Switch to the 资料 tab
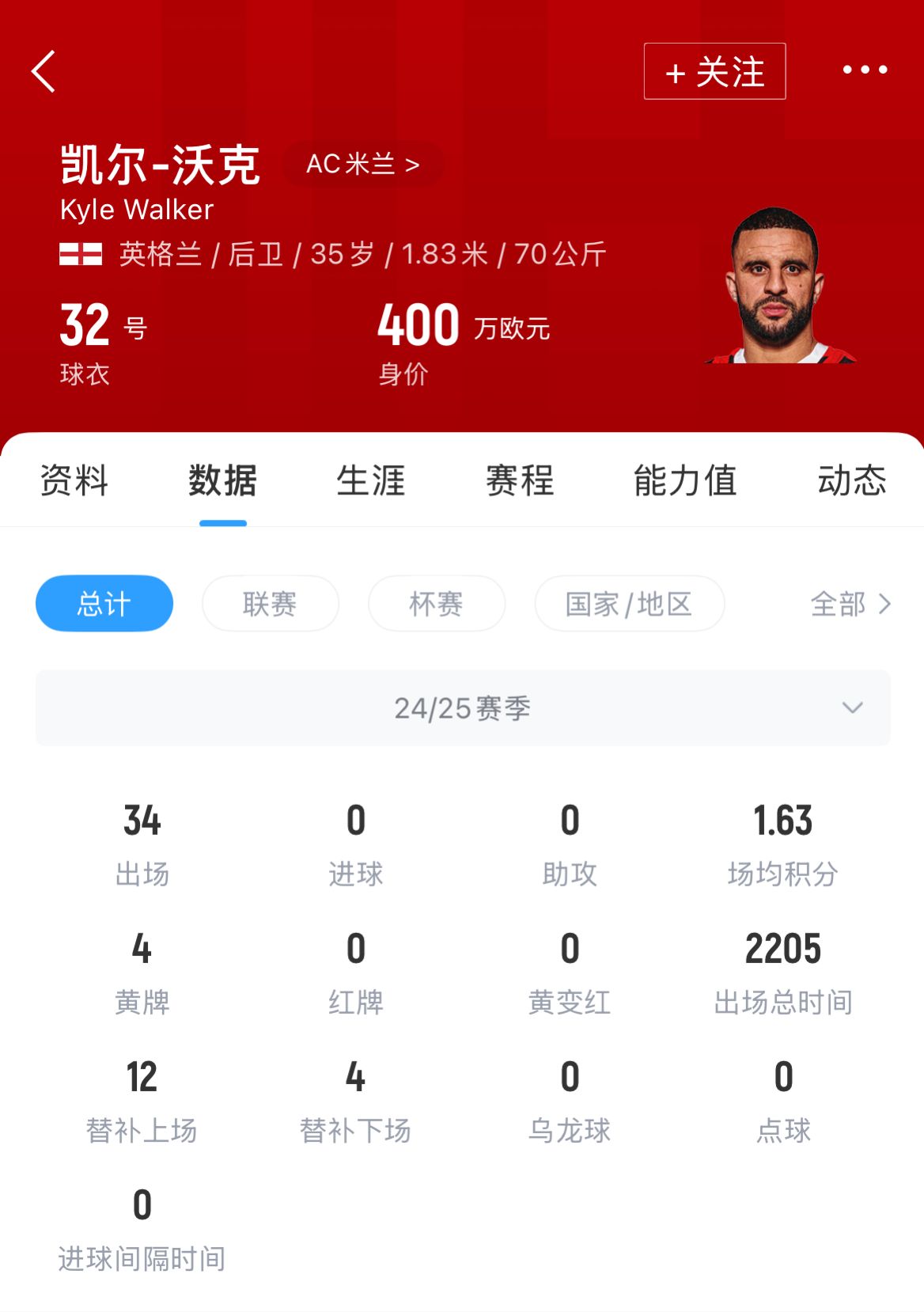924x1312 pixels. [74, 480]
